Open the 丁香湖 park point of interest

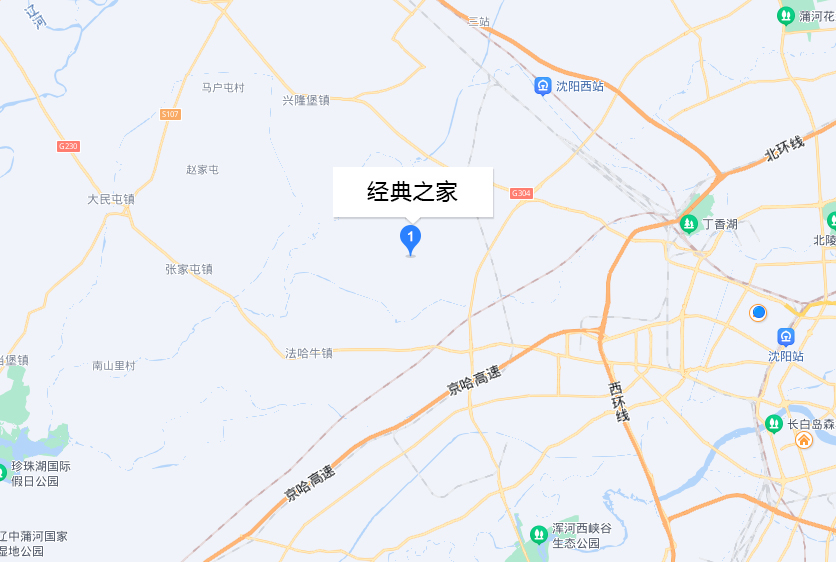tap(689, 223)
